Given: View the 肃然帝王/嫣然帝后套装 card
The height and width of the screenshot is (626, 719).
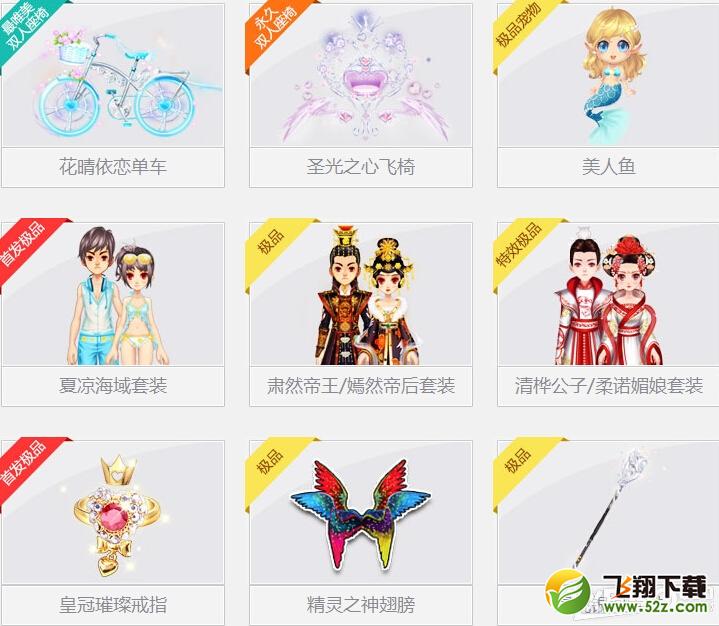Looking at the screenshot, I should pyautogui.click(x=360, y=300).
